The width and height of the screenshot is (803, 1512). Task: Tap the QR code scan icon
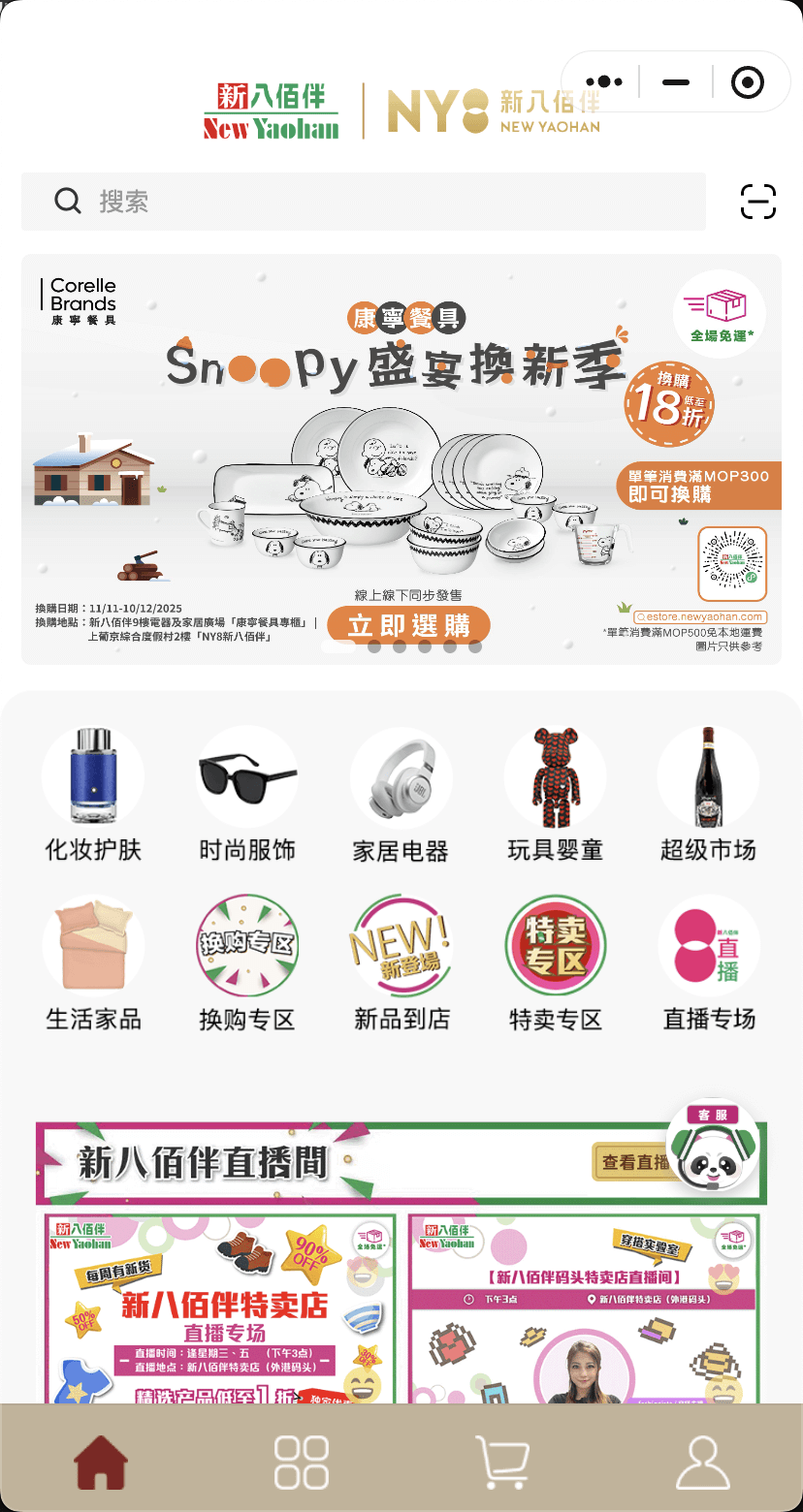[758, 202]
